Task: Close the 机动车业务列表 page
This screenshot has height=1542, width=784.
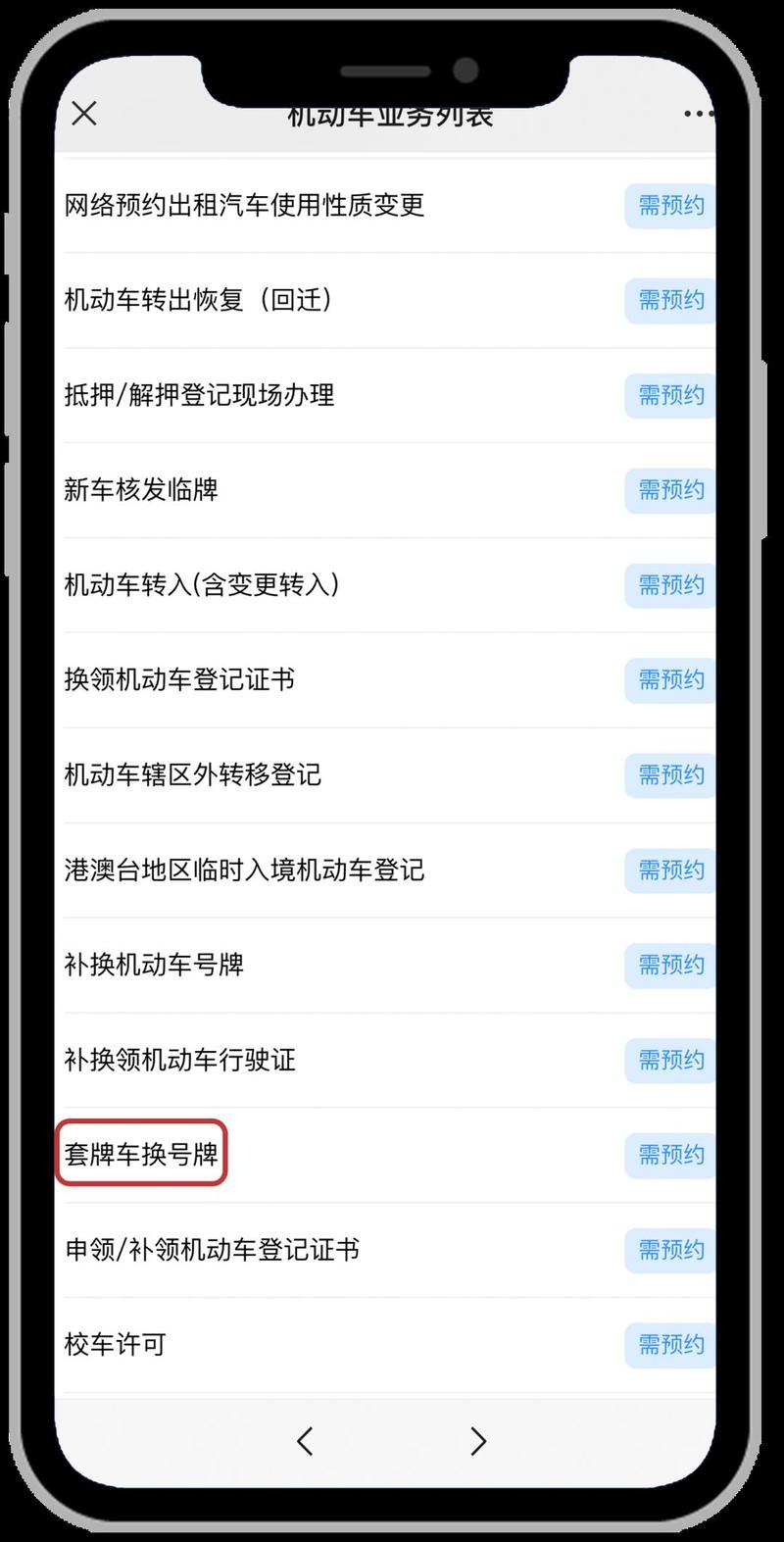Action: 84,114
